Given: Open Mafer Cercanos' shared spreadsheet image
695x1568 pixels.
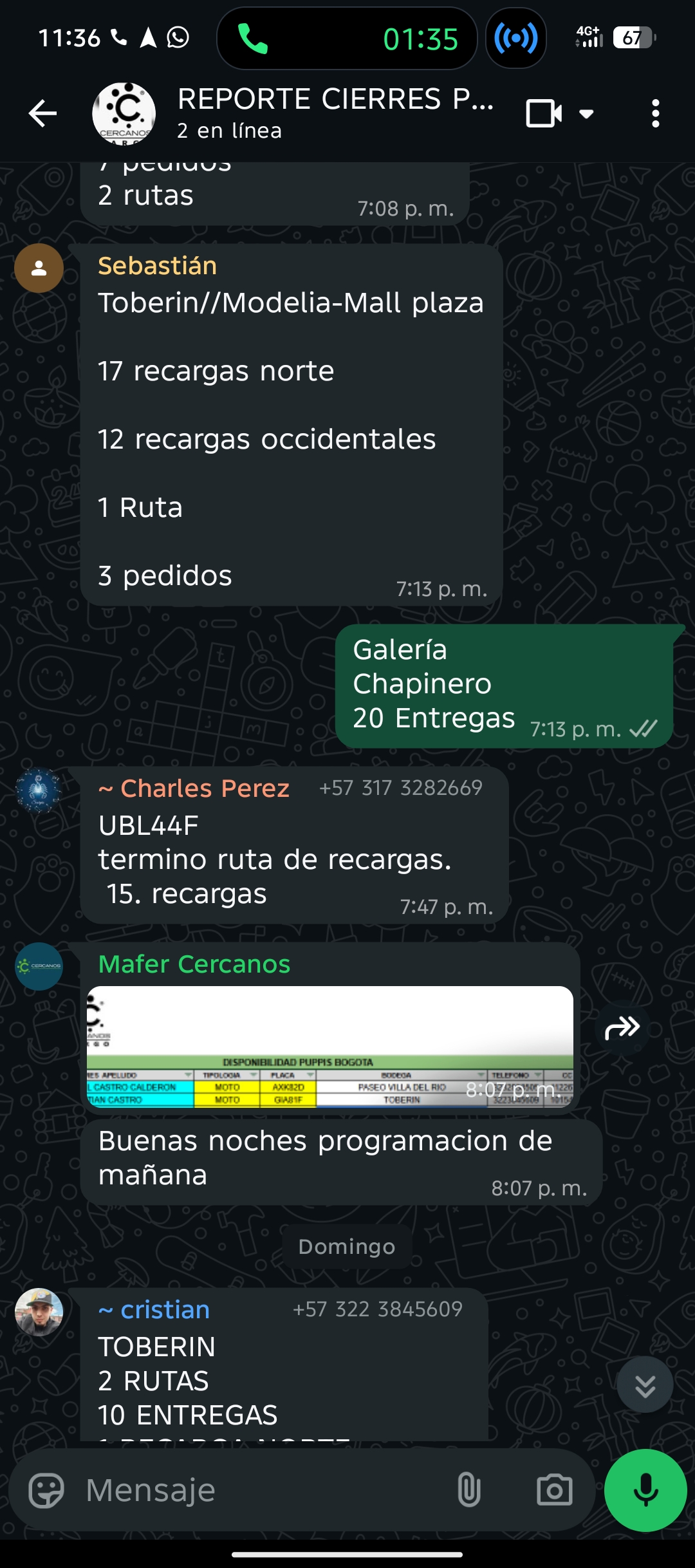Looking at the screenshot, I should coord(329,1046).
